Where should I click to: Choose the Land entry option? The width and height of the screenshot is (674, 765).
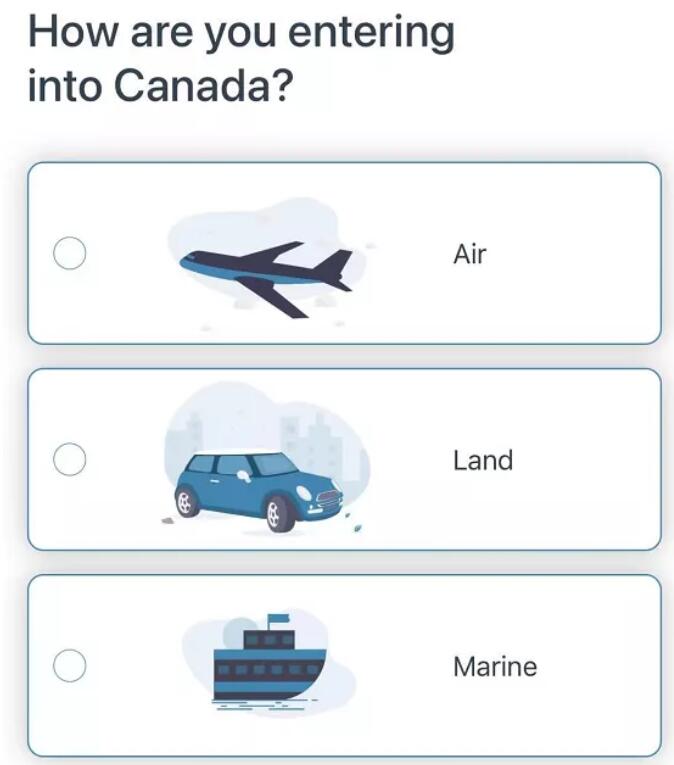pos(69,460)
